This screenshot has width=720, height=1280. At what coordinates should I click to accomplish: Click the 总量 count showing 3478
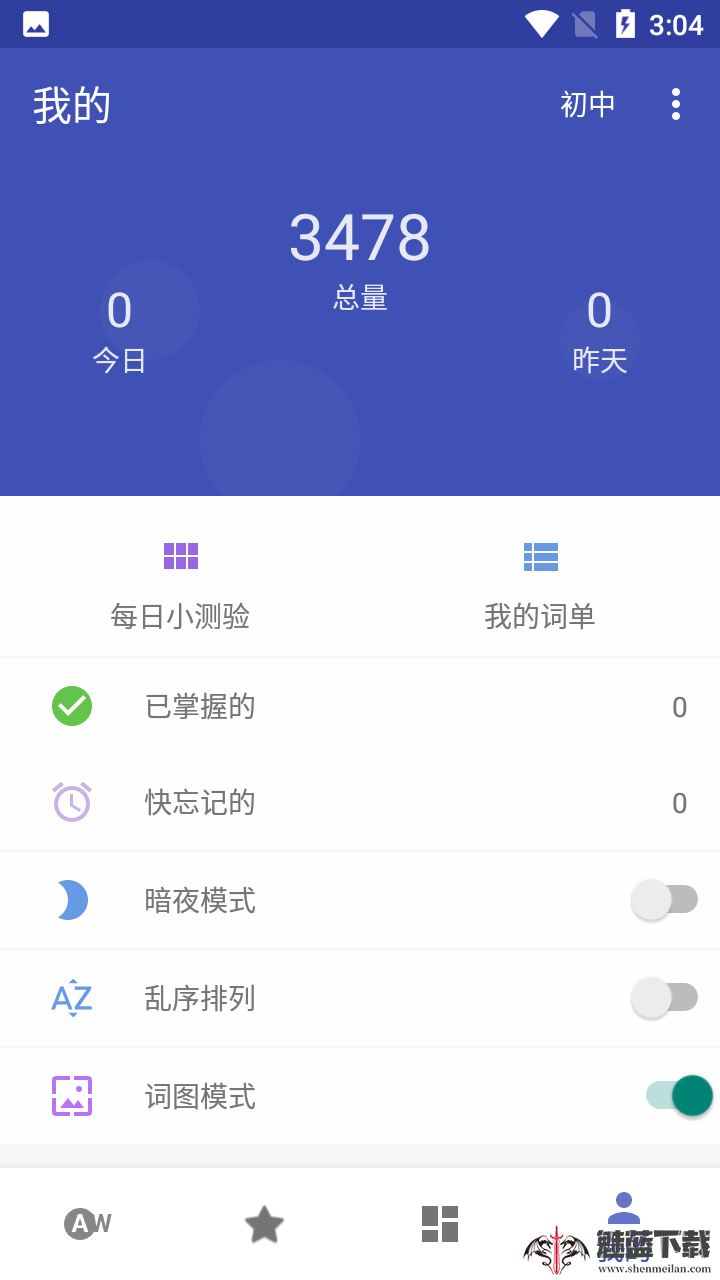359,237
